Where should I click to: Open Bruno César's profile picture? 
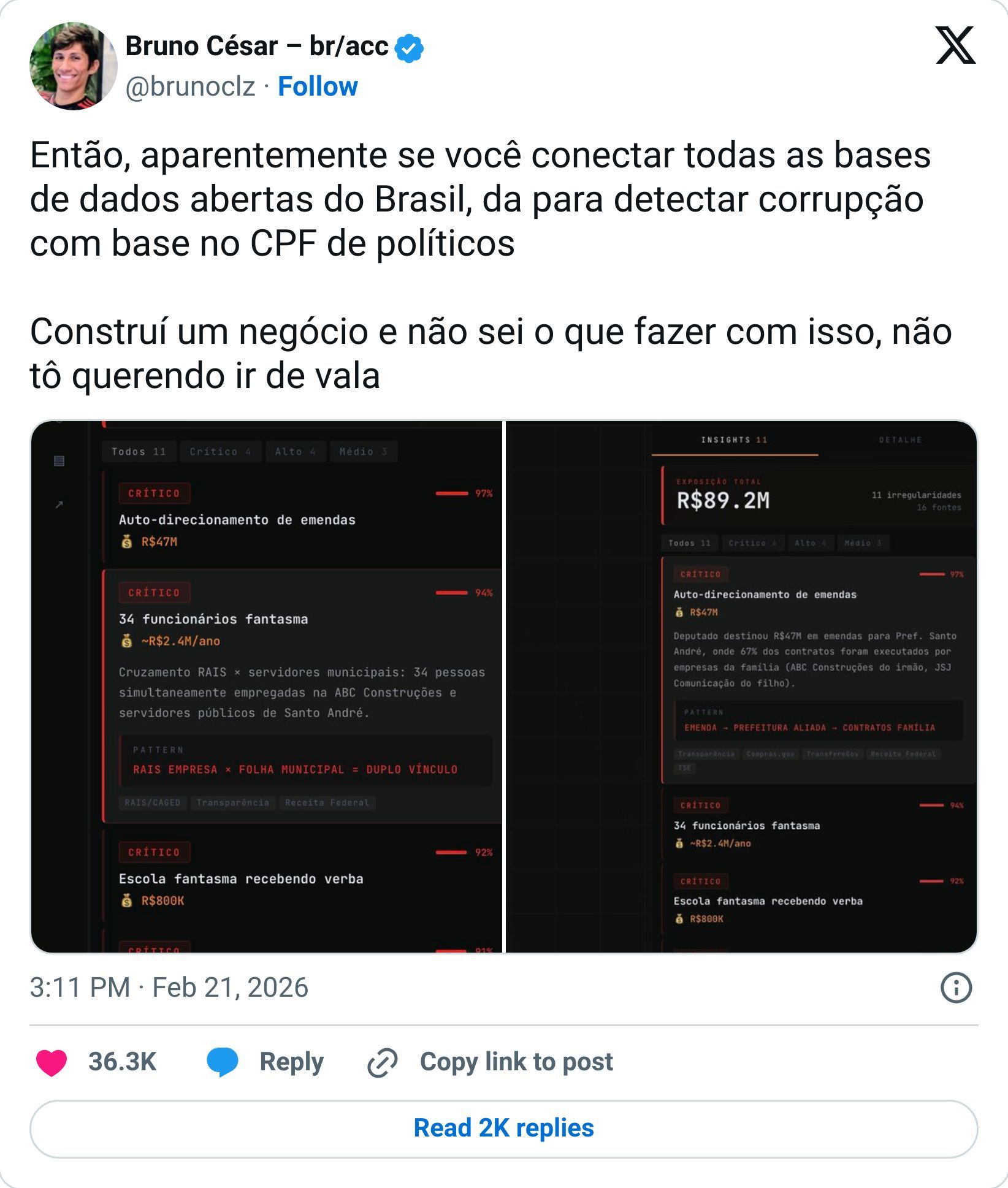pos(73,66)
